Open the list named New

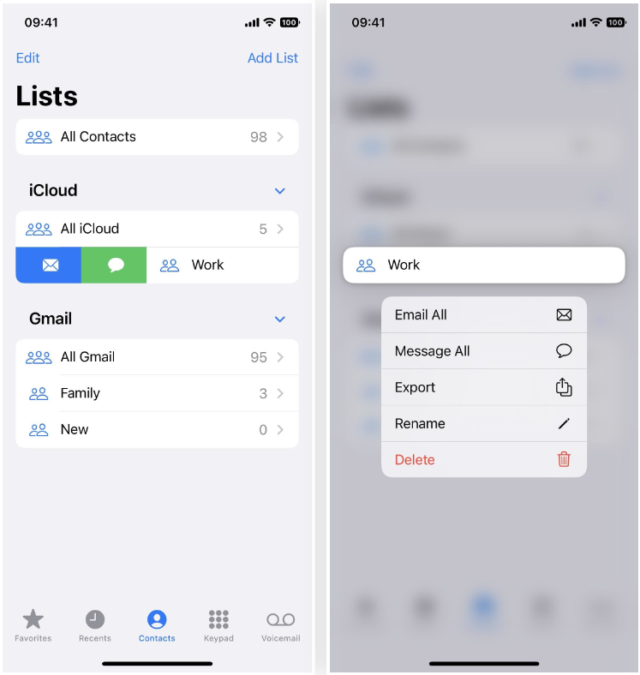click(157, 429)
